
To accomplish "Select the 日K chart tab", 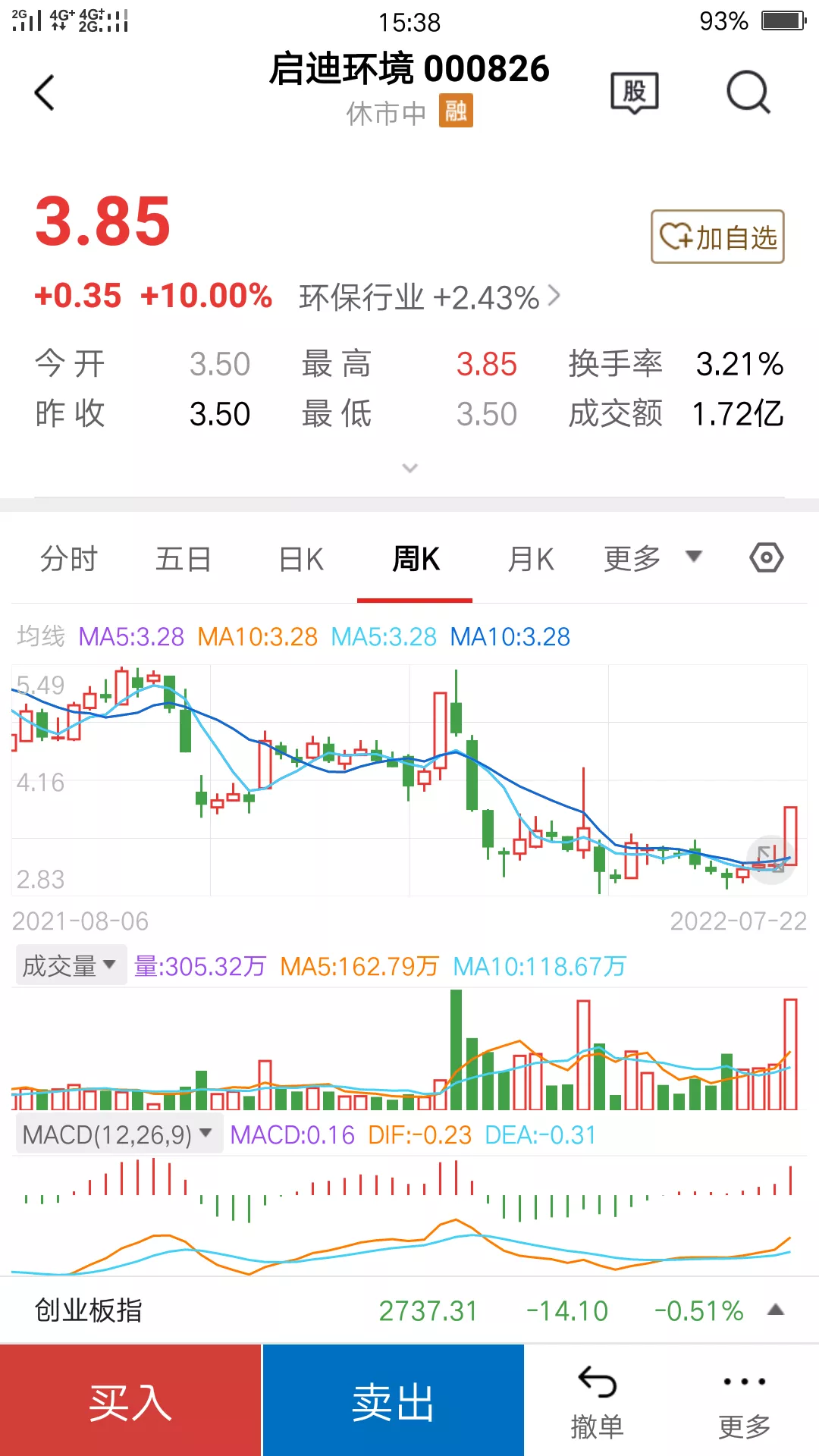I will point(301,560).
